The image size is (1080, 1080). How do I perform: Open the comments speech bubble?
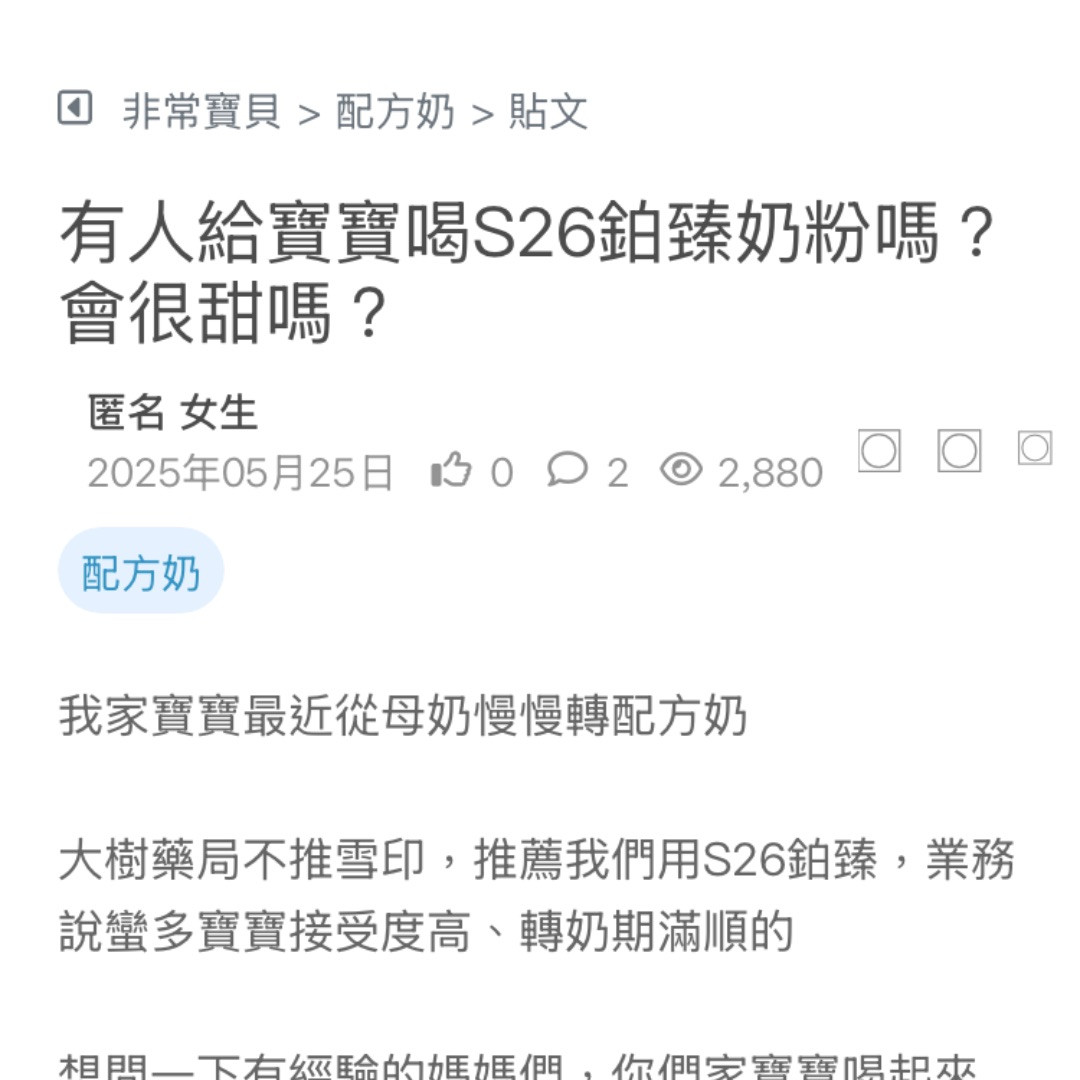pyautogui.click(x=567, y=469)
